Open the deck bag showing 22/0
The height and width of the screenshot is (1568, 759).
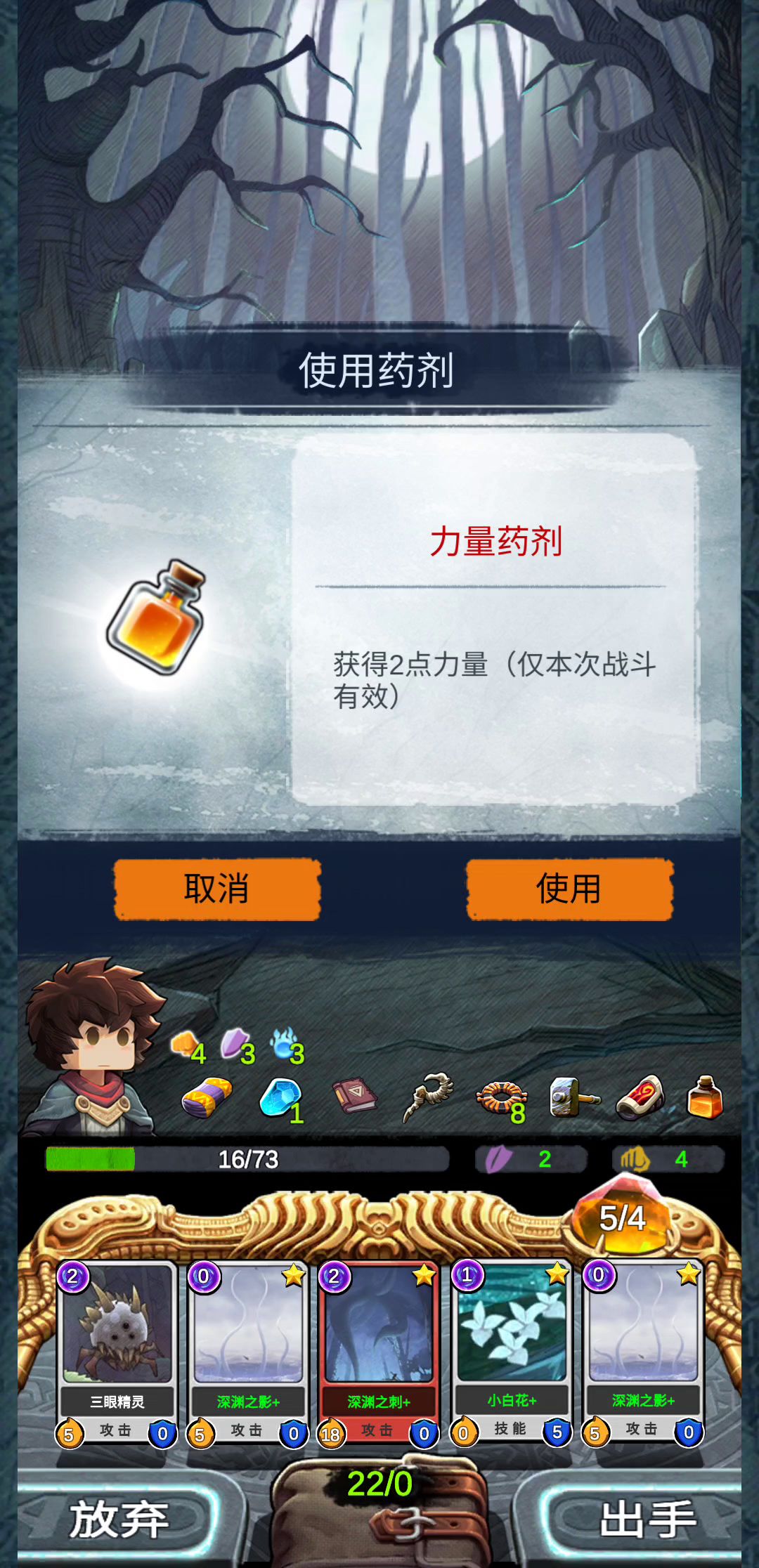tap(379, 1510)
